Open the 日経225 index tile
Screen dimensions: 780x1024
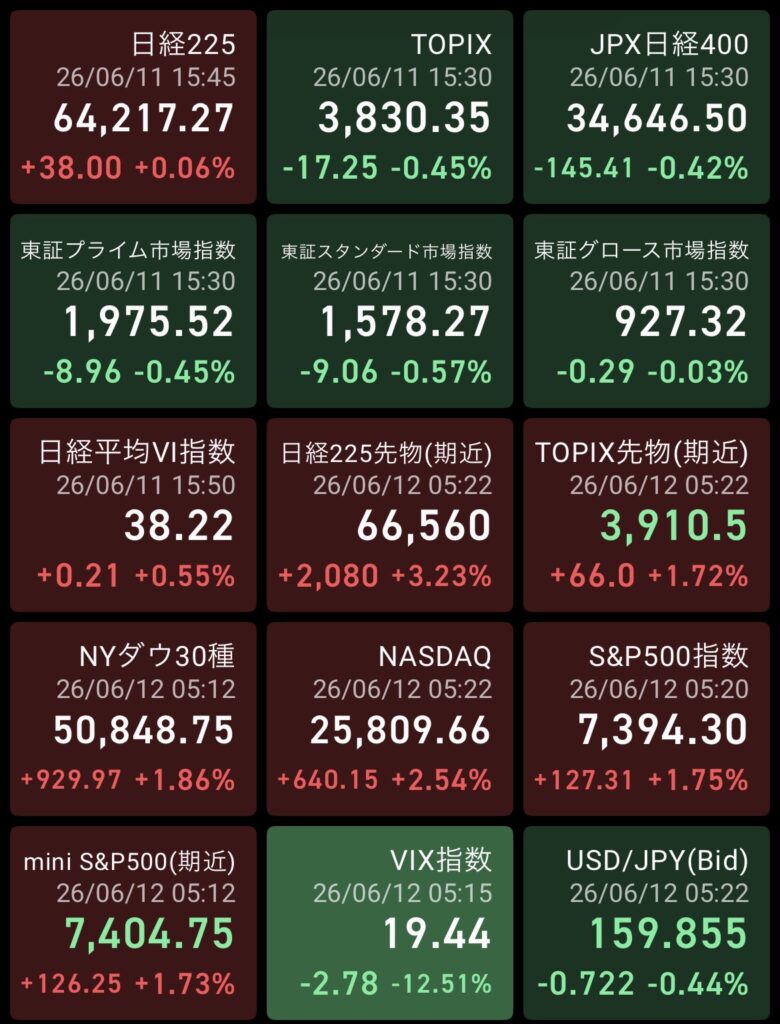point(133,107)
